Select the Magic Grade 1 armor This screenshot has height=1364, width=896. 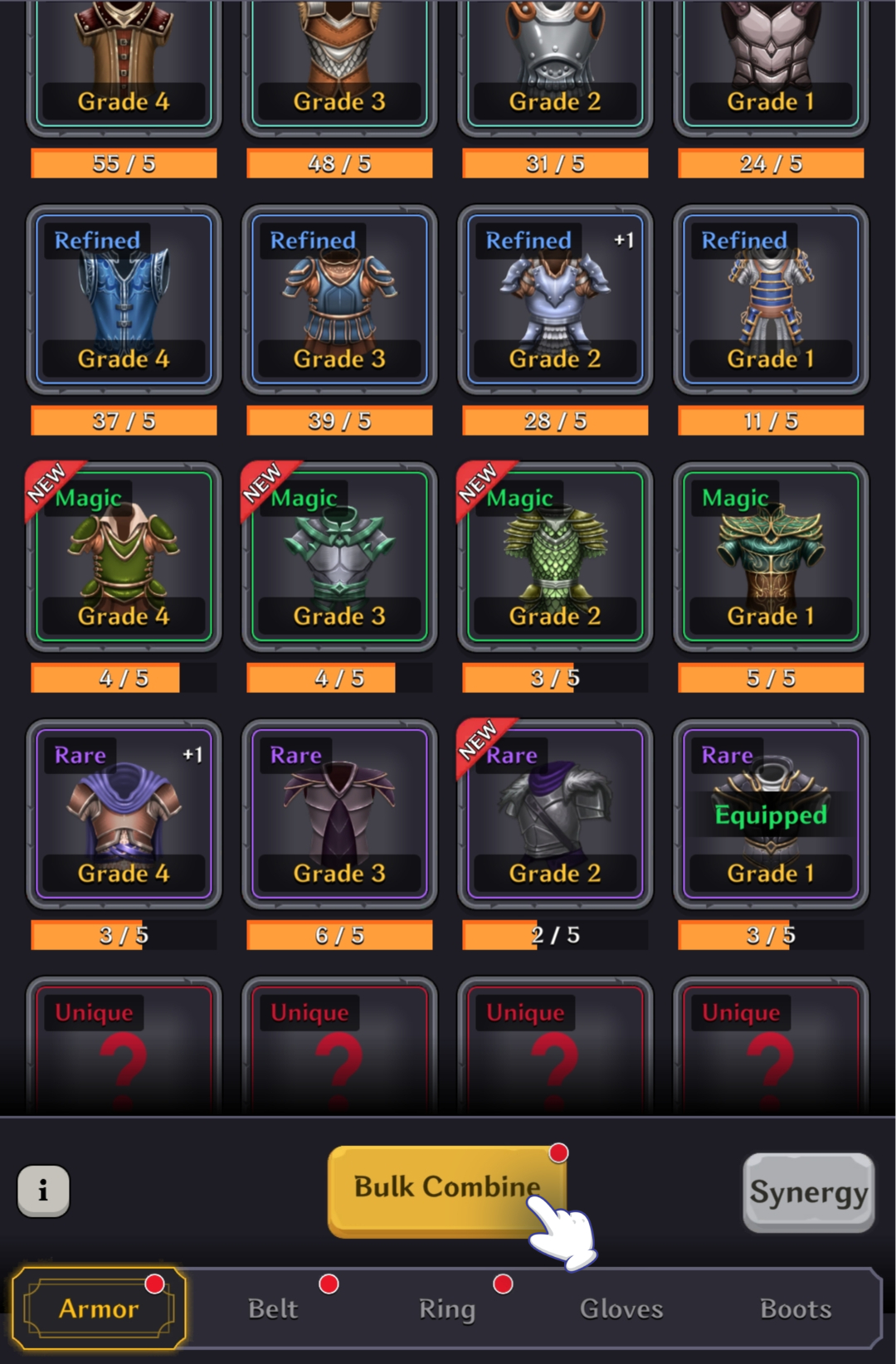click(771, 557)
